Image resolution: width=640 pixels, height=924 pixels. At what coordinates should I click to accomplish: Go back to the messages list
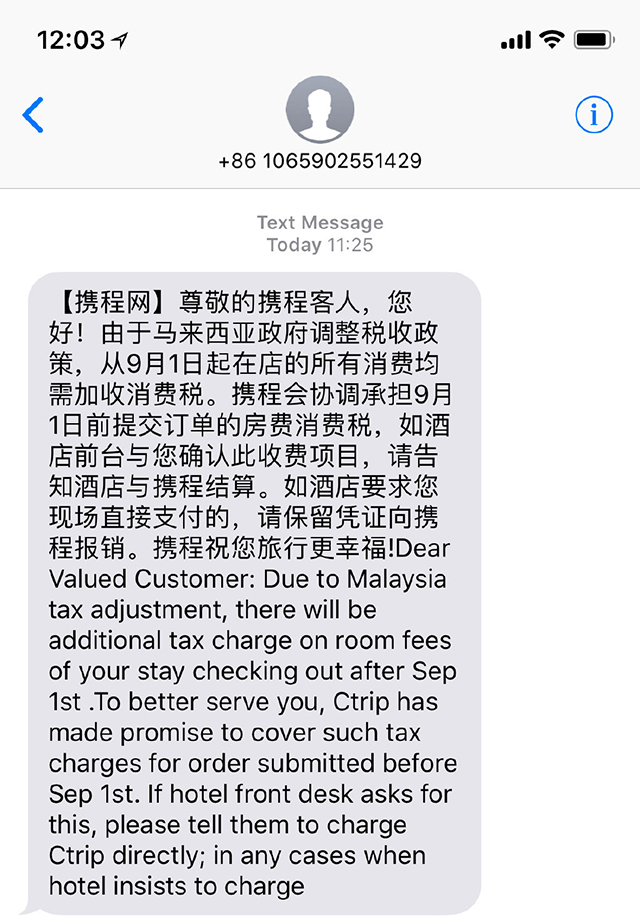[x=33, y=115]
